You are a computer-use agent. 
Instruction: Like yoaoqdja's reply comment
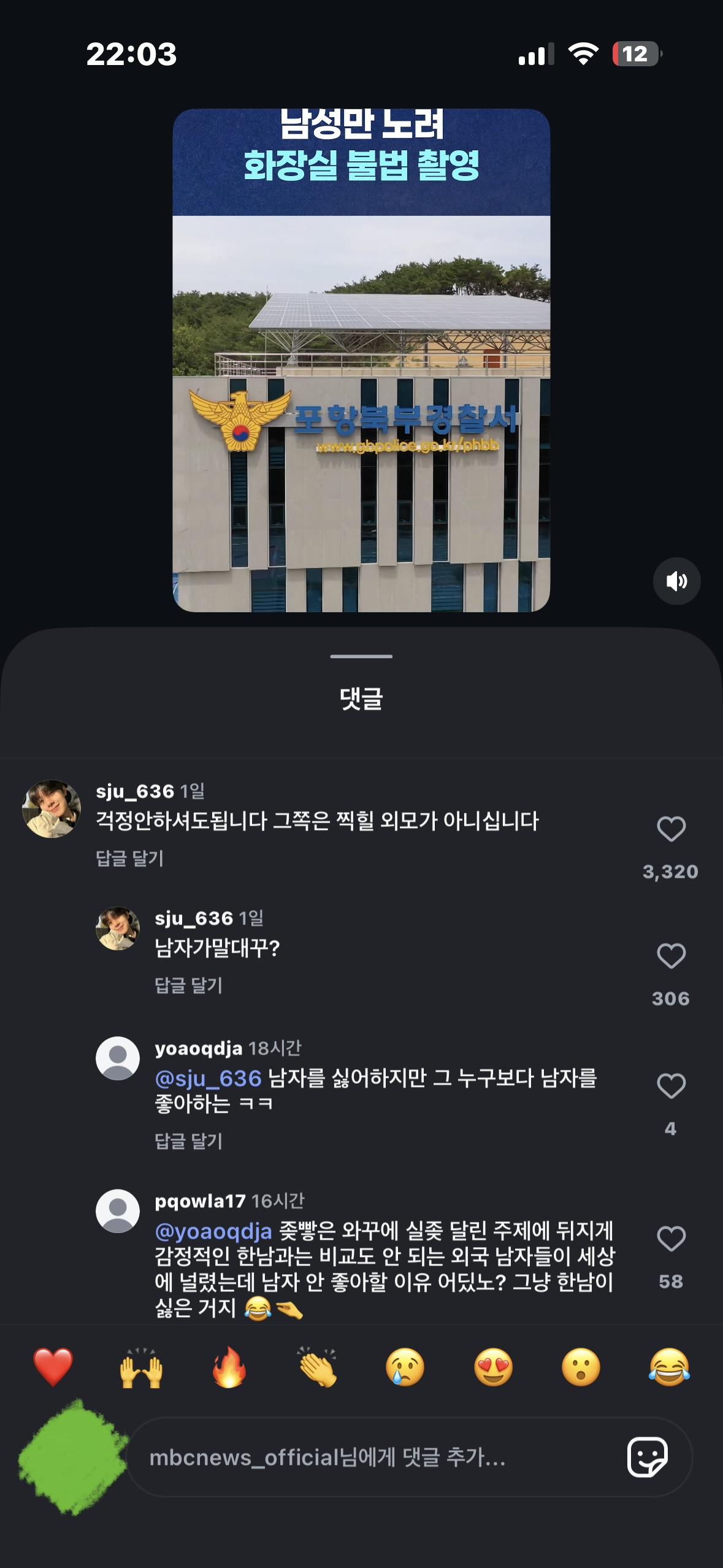[x=671, y=1086]
